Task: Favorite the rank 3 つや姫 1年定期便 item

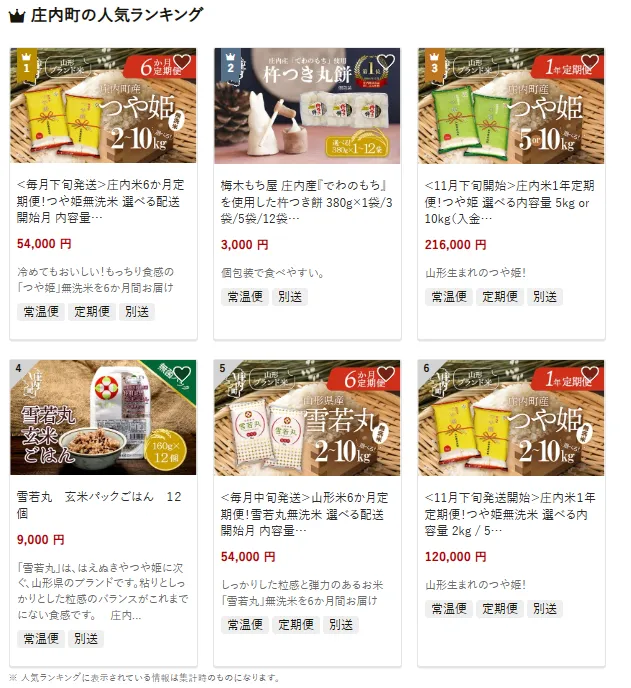Action: (590, 63)
